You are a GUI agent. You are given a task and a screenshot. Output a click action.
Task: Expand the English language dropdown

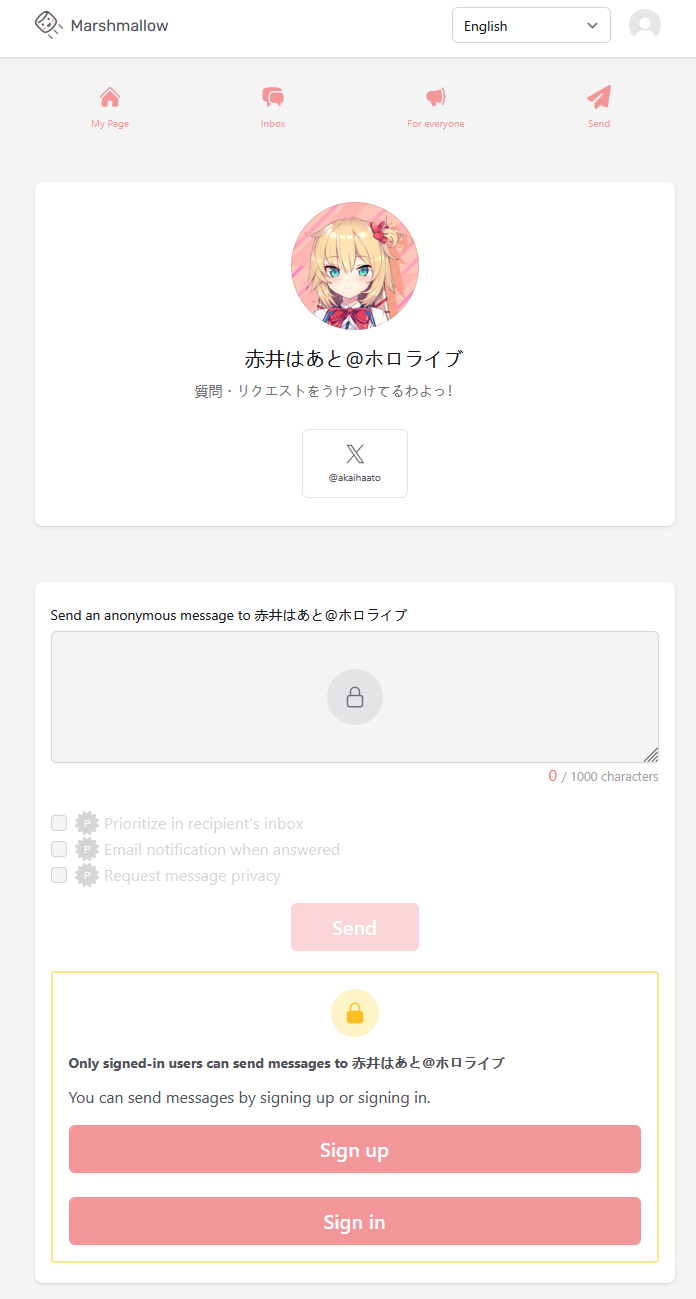point(531,26)
